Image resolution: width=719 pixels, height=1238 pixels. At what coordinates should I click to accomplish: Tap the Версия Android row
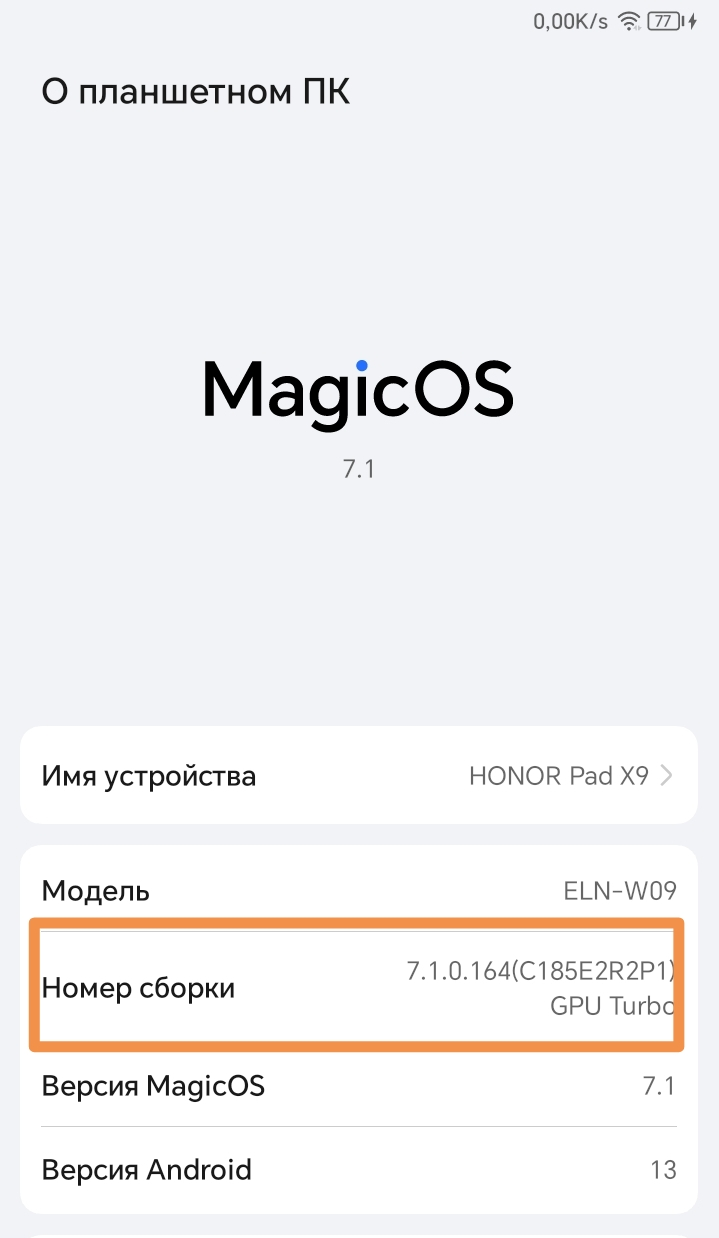tap(358, 1169)
